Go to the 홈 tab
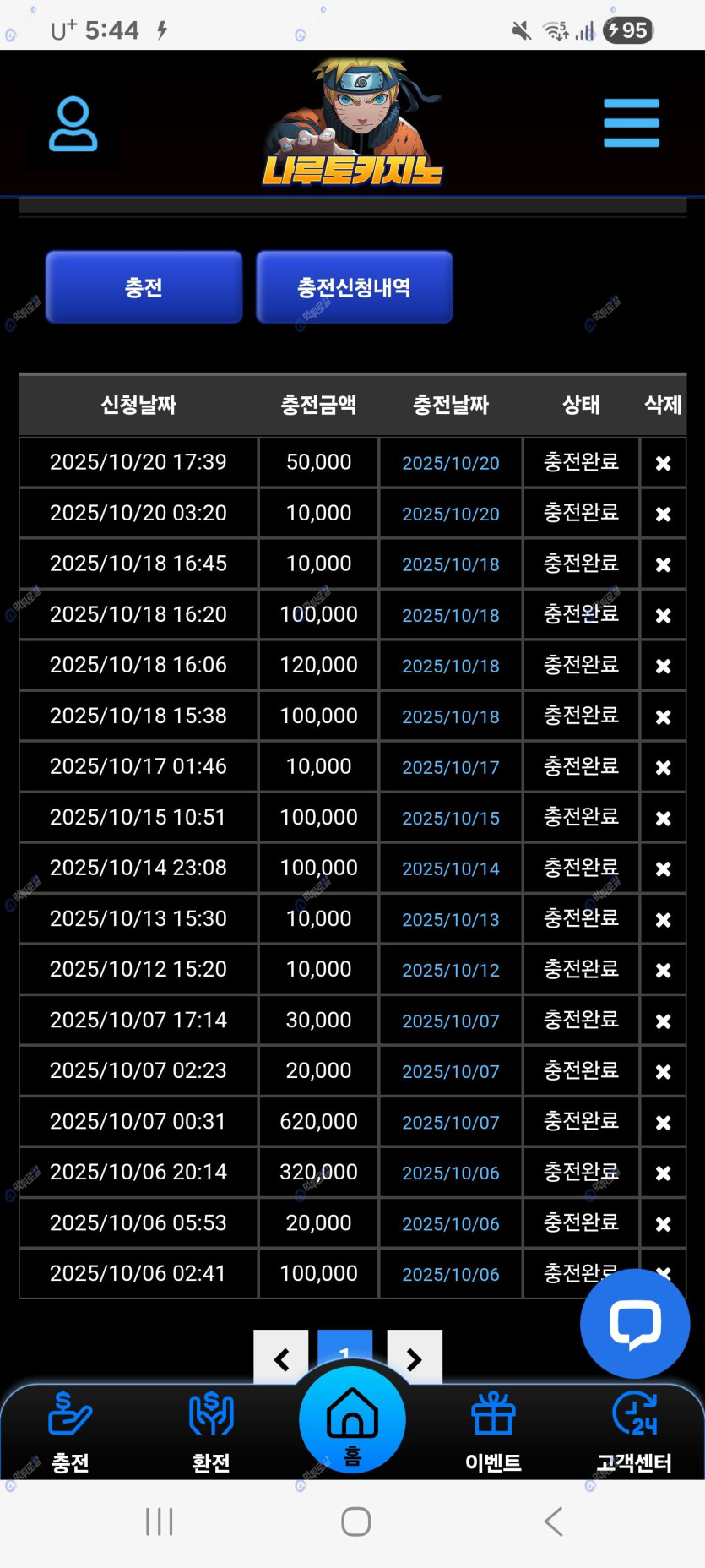The height and width of the screenshot is (1568, 705). click(352, 1421)
